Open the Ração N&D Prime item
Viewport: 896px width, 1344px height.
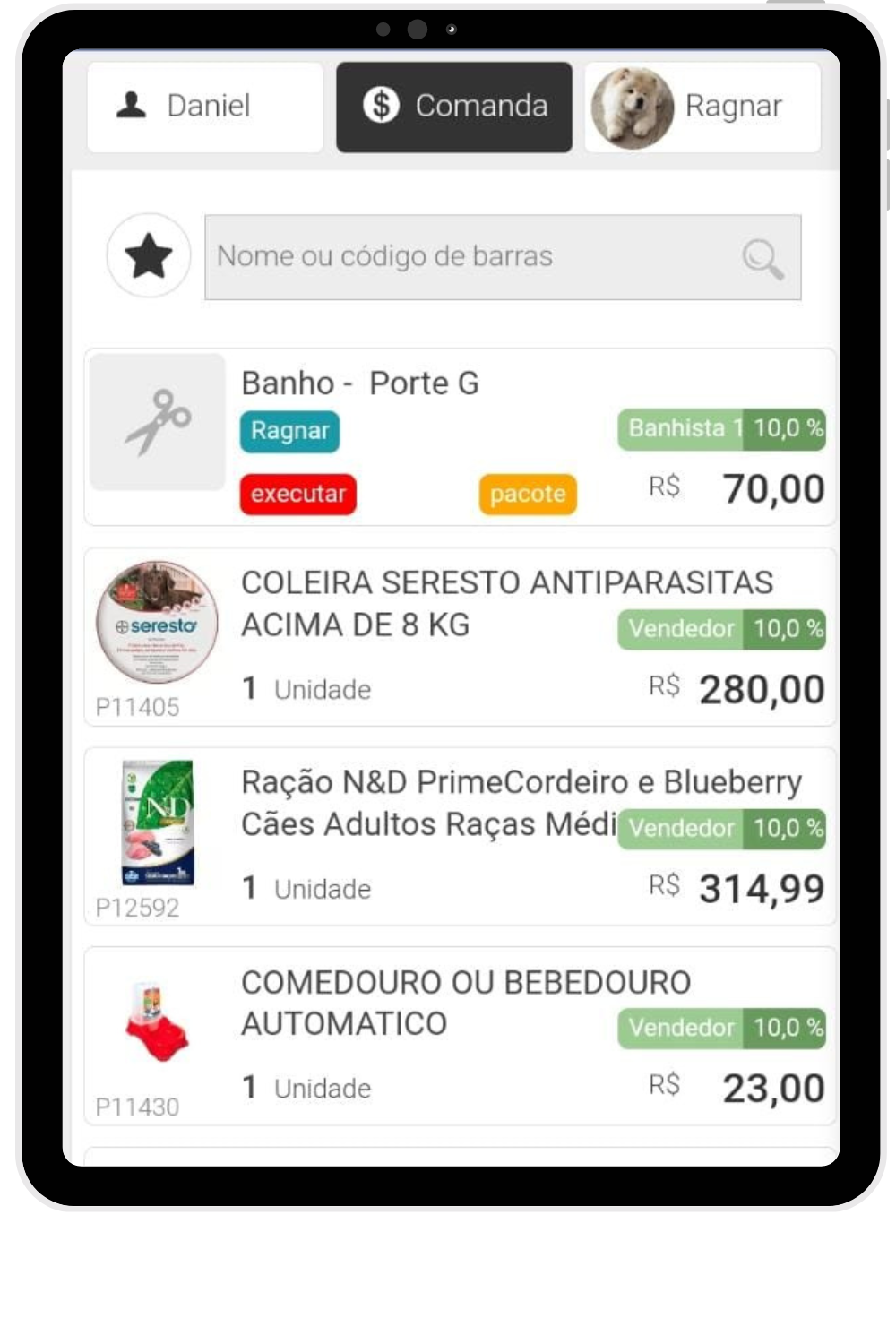[x=430, y=802]
